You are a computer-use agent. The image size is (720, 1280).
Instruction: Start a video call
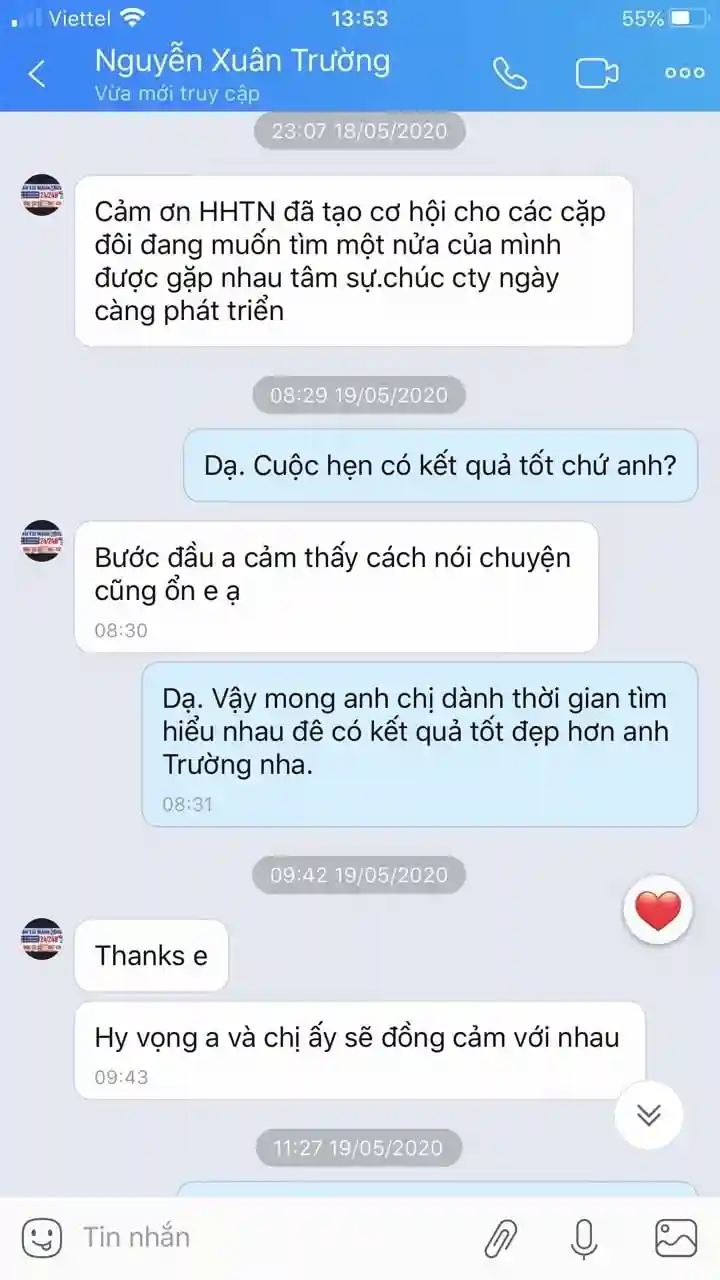pyautogui.click(x=596, y=73)
